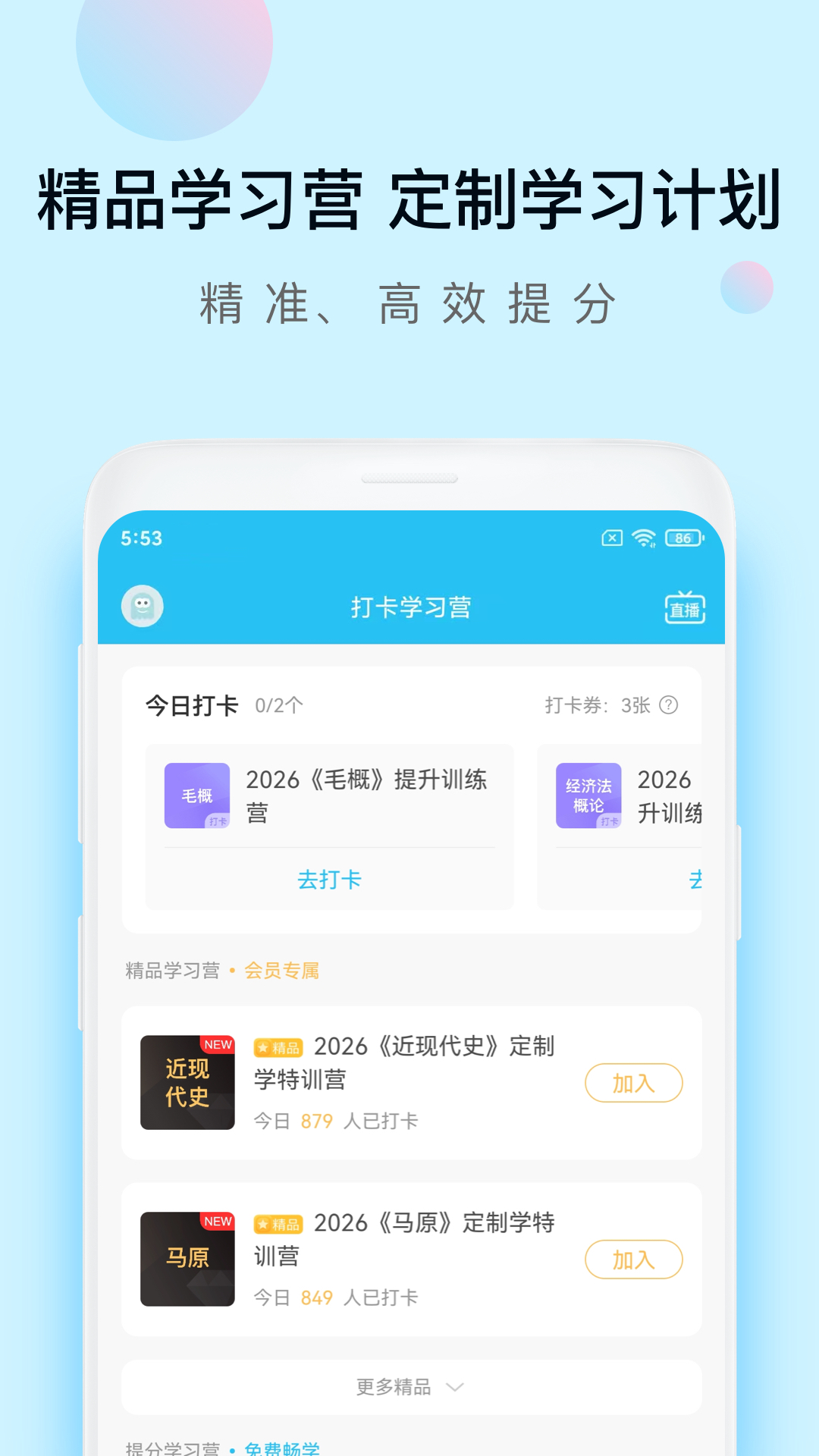This screenshot has width=819, height=1456.
Task: Open the 会员专属 membership link
Action: pyautogui.click(x=280, y=971)
